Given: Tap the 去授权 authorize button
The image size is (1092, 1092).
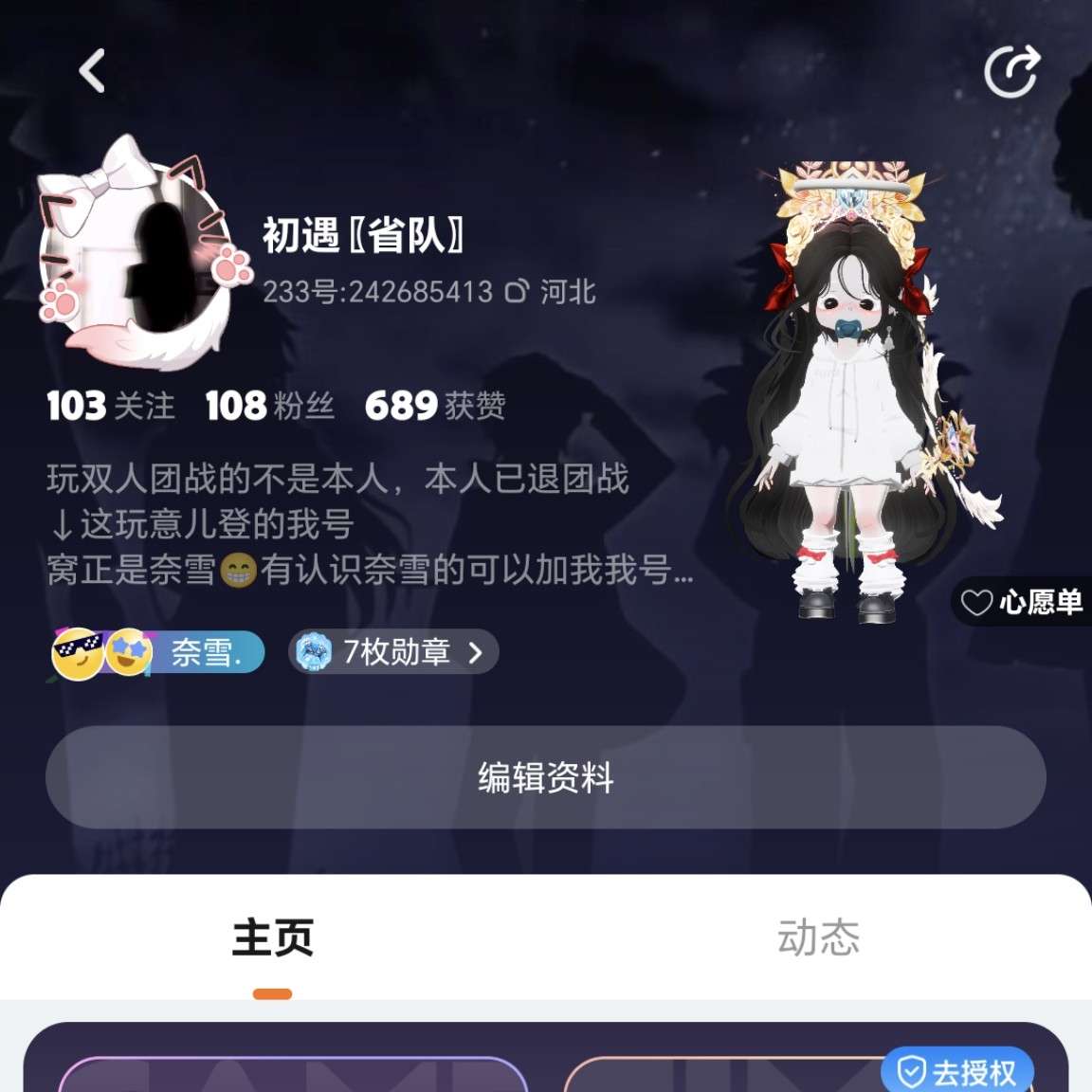Looking at the screenshot, I should point(957,1072).
